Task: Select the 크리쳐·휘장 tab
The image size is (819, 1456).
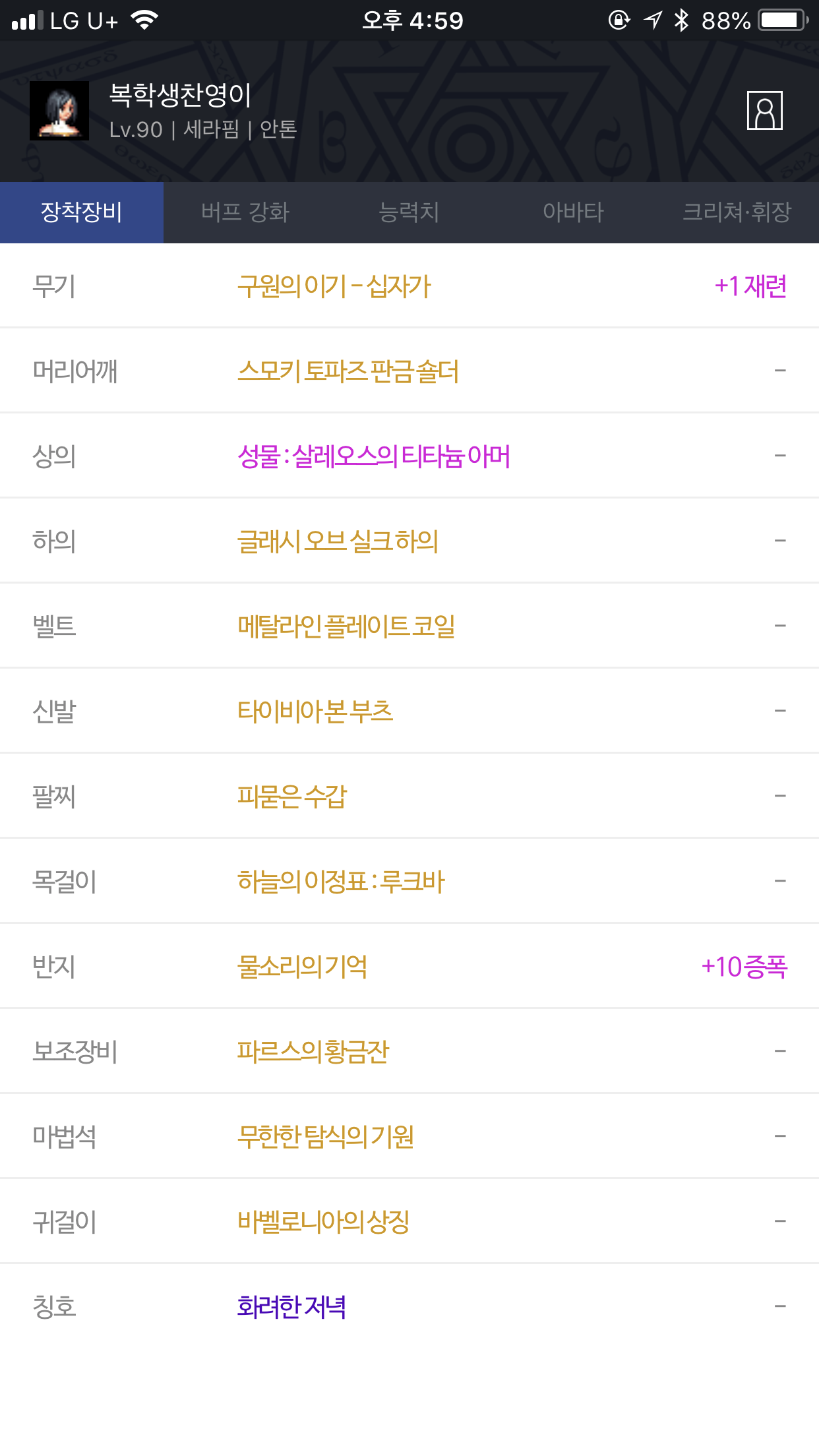Action: point(737,212)
